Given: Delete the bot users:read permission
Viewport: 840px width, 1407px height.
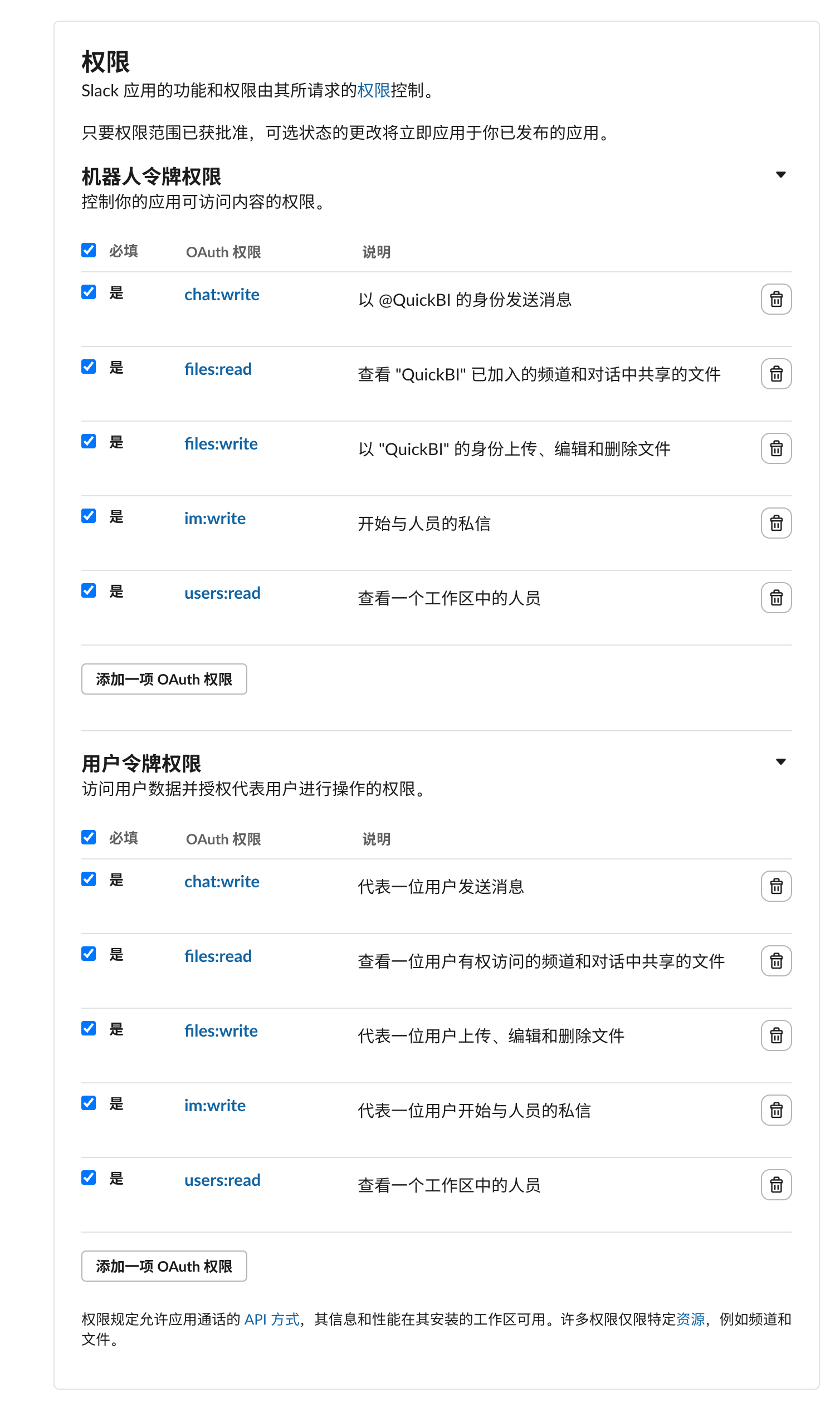Looking at the screenshot, I should [776, 598].
